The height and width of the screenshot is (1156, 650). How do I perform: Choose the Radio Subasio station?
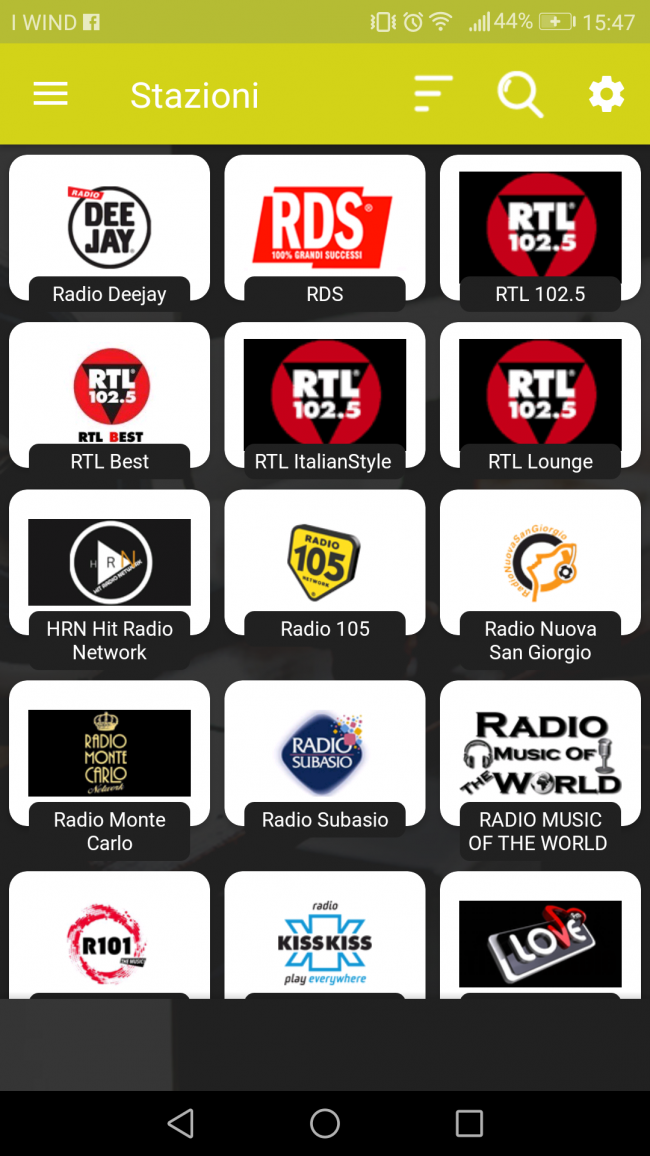[x=325, y=754]
